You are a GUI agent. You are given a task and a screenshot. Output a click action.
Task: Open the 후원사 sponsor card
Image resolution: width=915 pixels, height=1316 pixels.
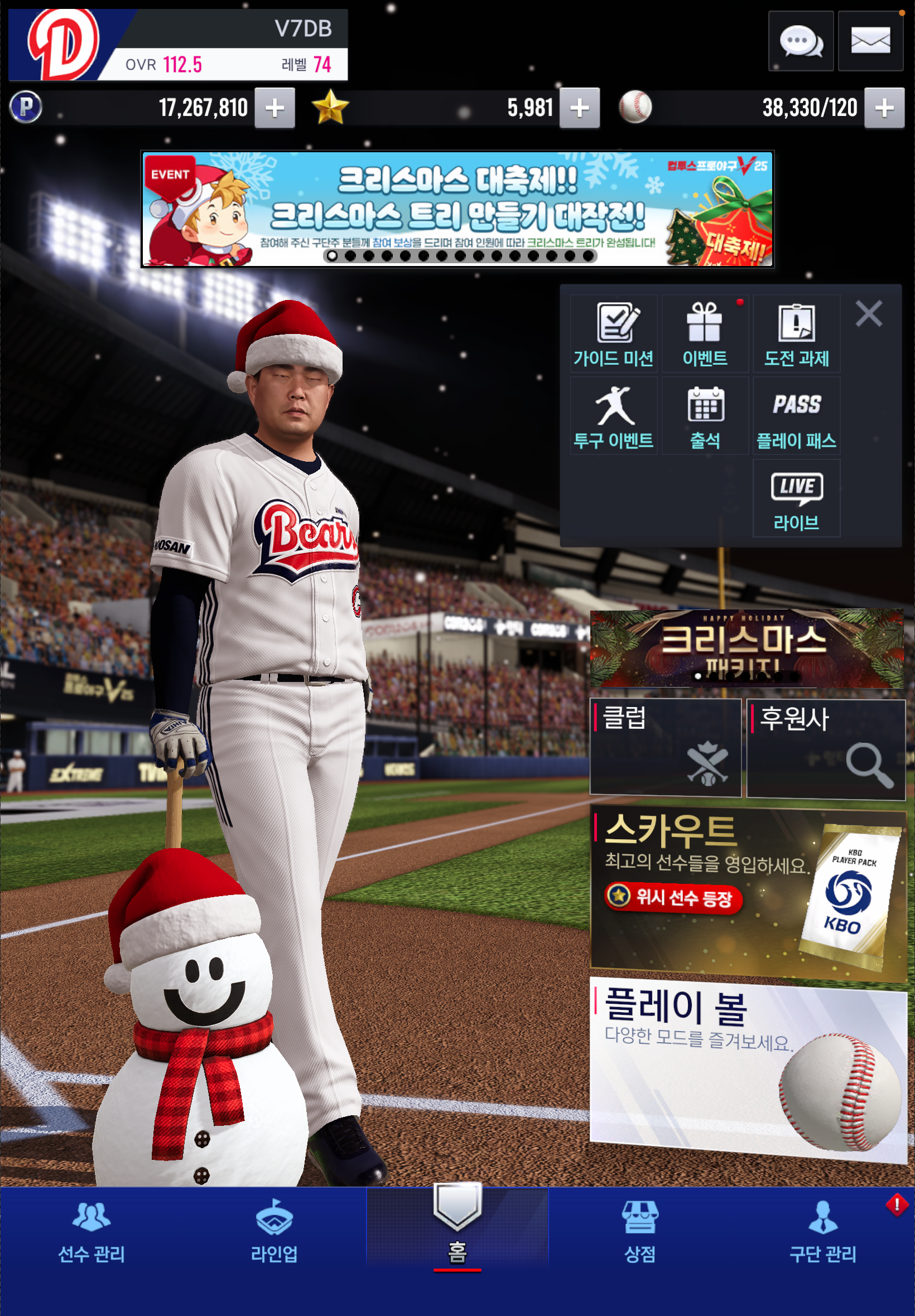coord(825,747)
